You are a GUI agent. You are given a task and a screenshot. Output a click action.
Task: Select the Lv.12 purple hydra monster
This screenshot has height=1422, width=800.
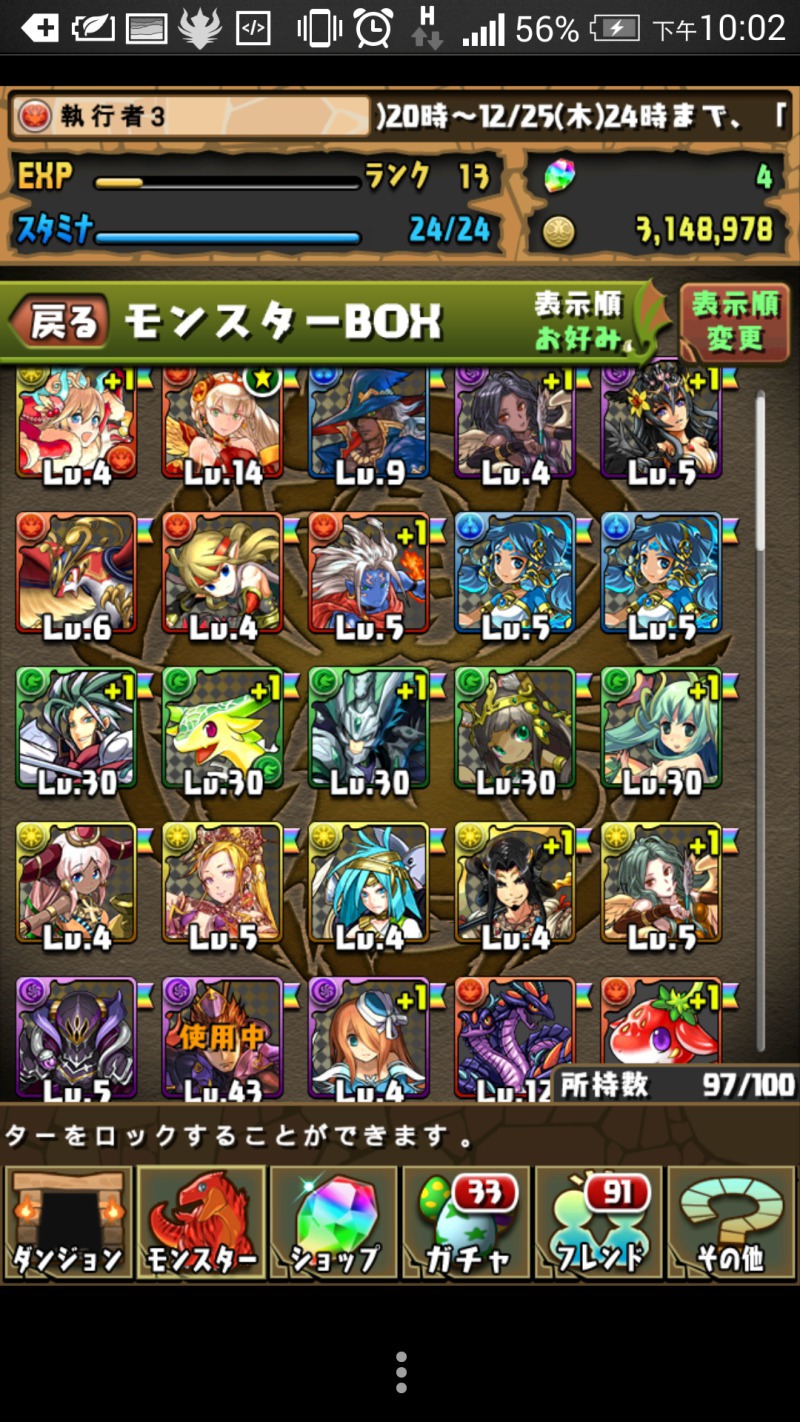(514, 1040)
